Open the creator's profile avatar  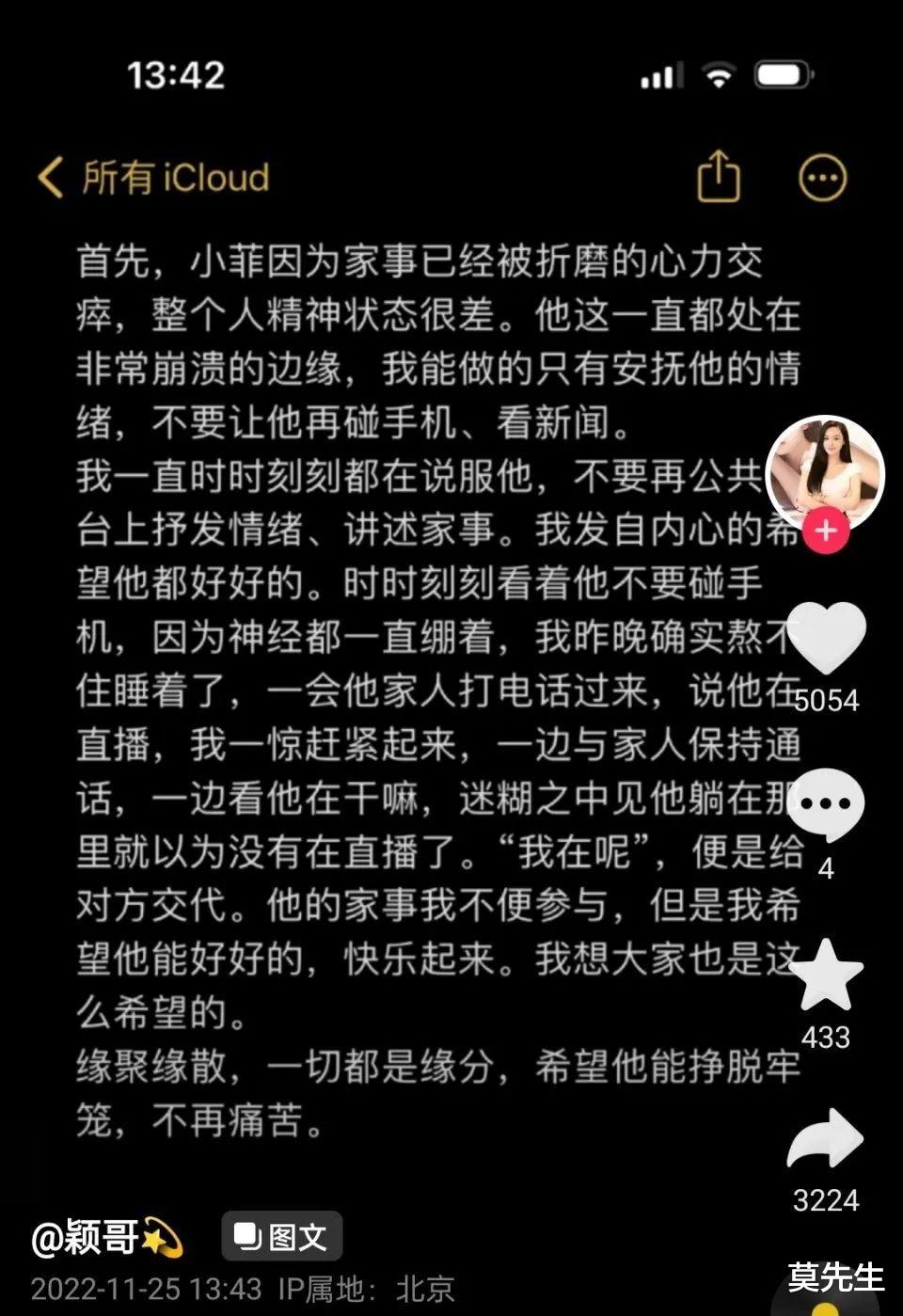pyautogui.click(x=826, y=468)
